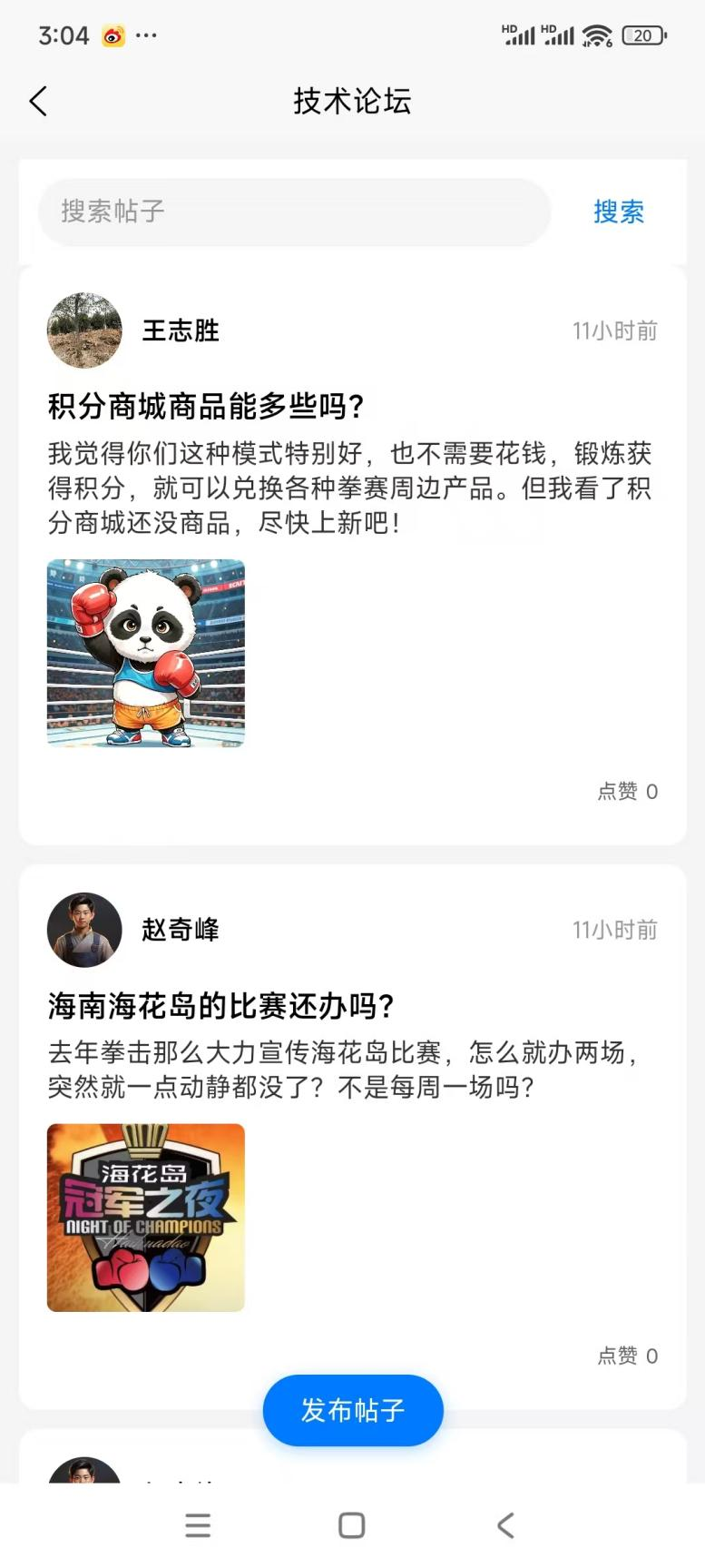Viewport: 705px width, 1568px height.
Task: Open the post 积分商城商品能多些吗?
Action: click(x=206, y=406)
